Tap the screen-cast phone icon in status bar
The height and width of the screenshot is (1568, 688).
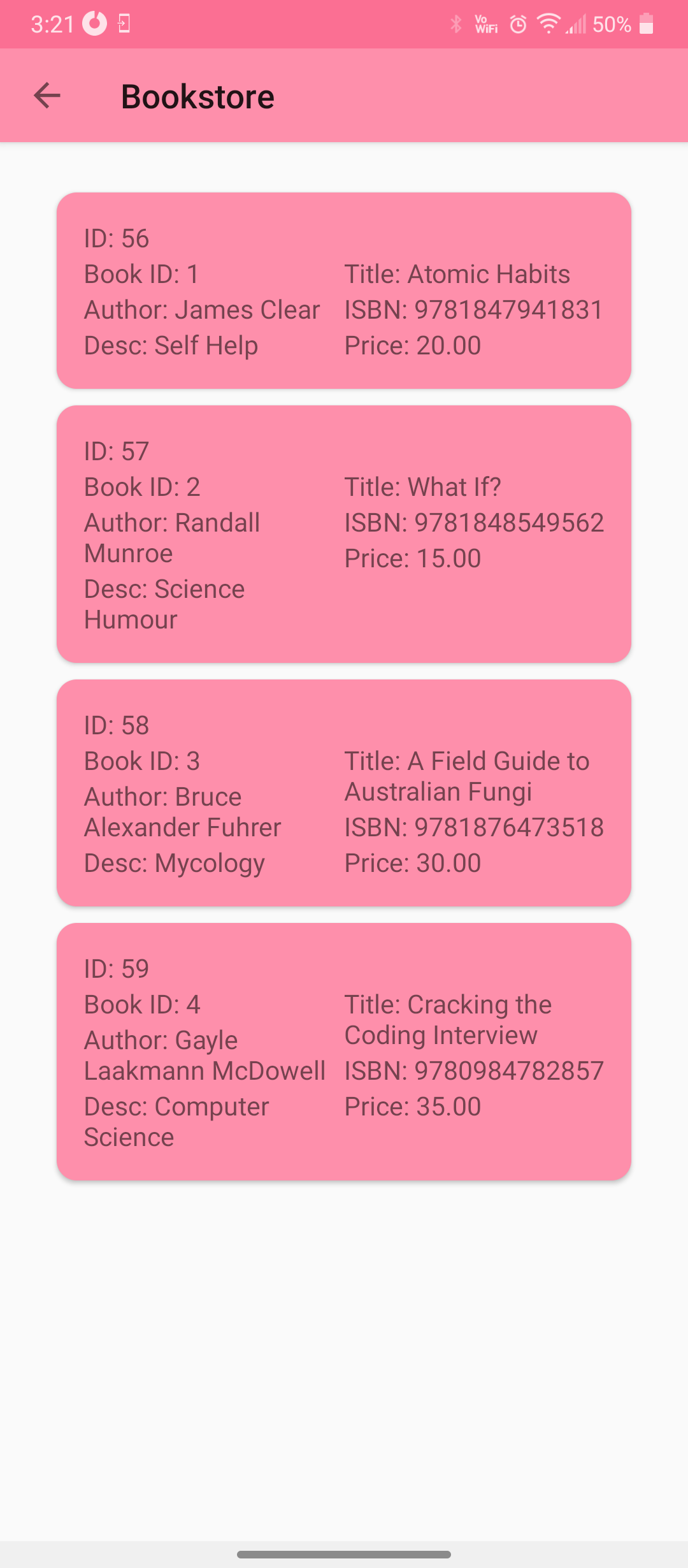pyautogui.click(x=125, y=24)
